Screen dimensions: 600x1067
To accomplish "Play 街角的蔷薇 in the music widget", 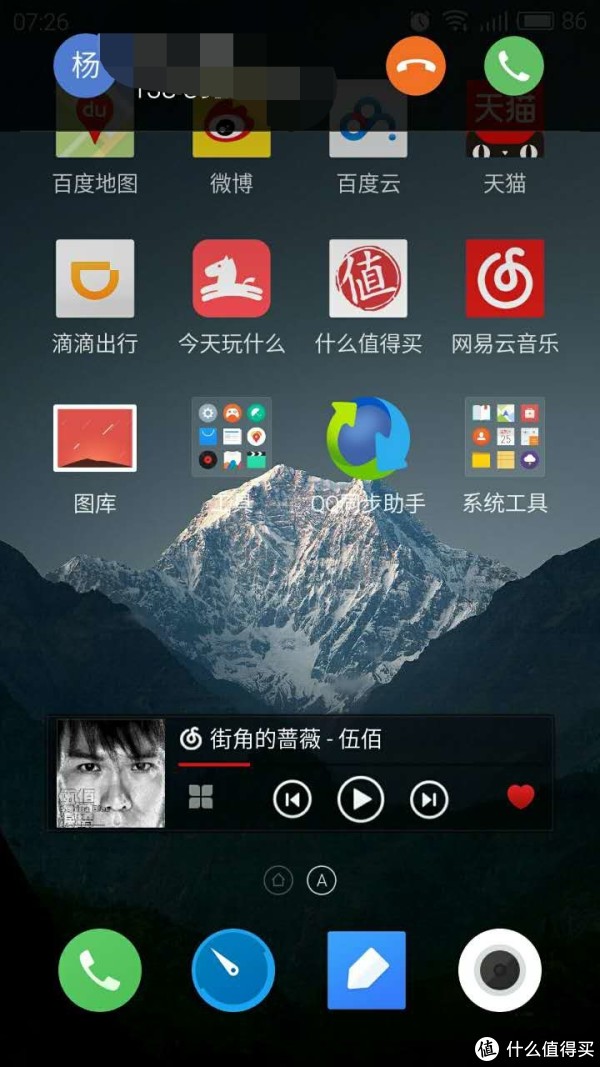I will pos(361,799).
